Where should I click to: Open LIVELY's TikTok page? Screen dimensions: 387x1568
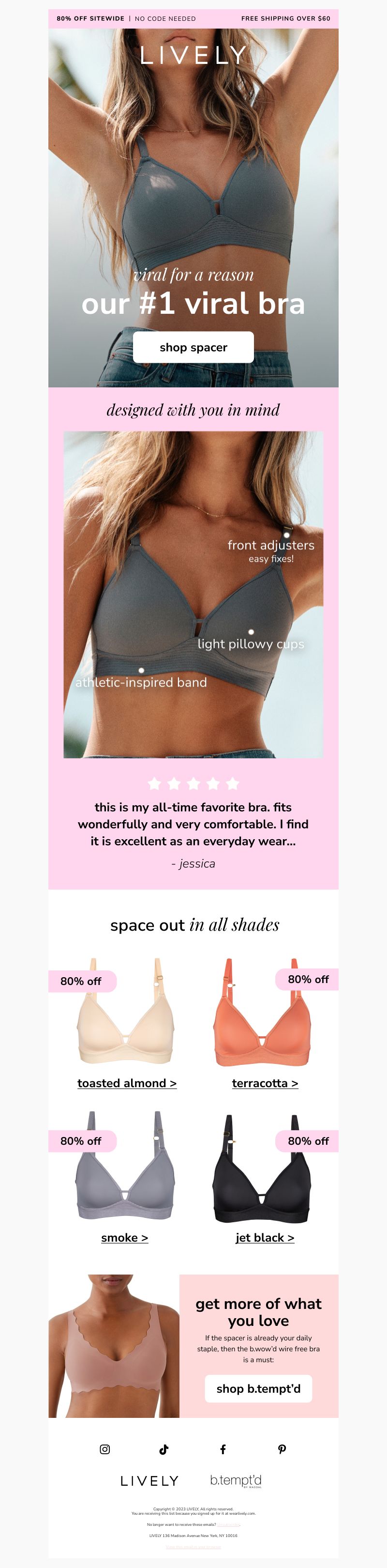click(164, 1449)
